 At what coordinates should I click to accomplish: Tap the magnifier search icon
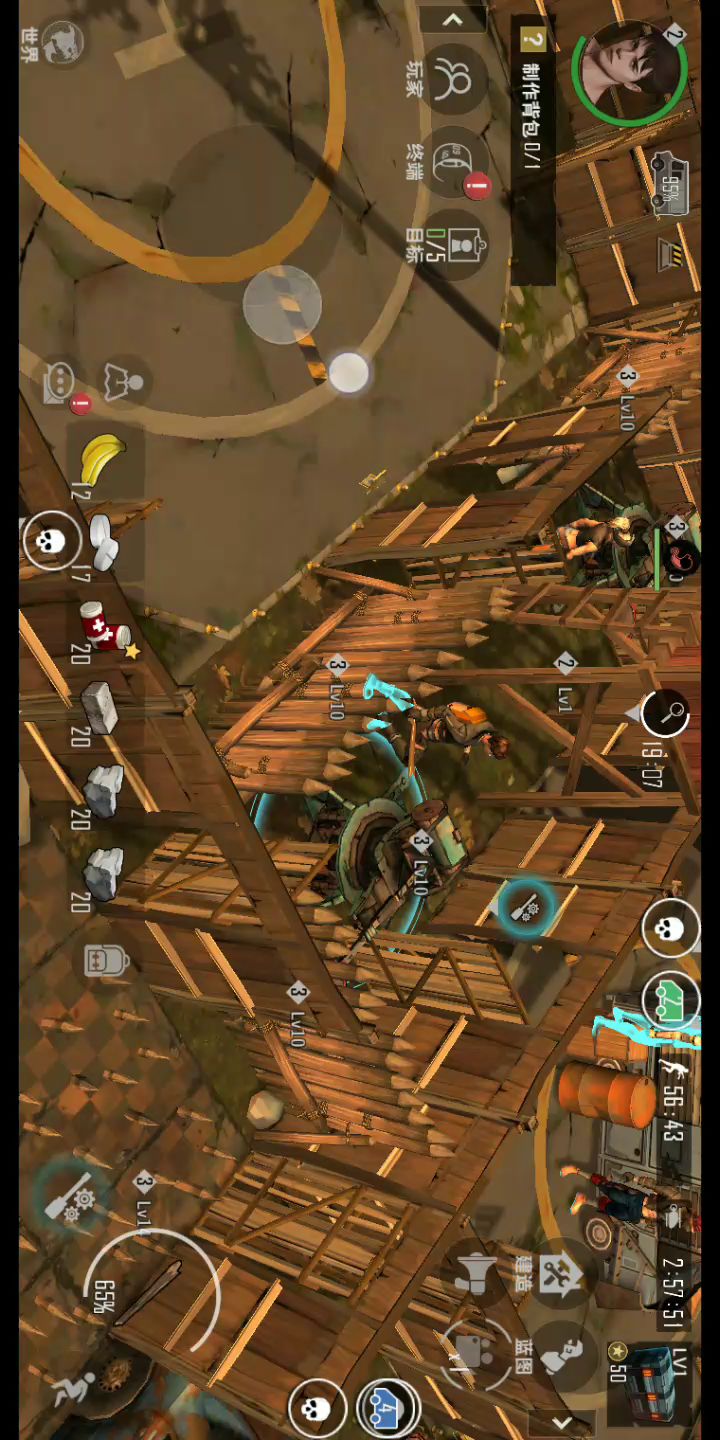(667, 715)
